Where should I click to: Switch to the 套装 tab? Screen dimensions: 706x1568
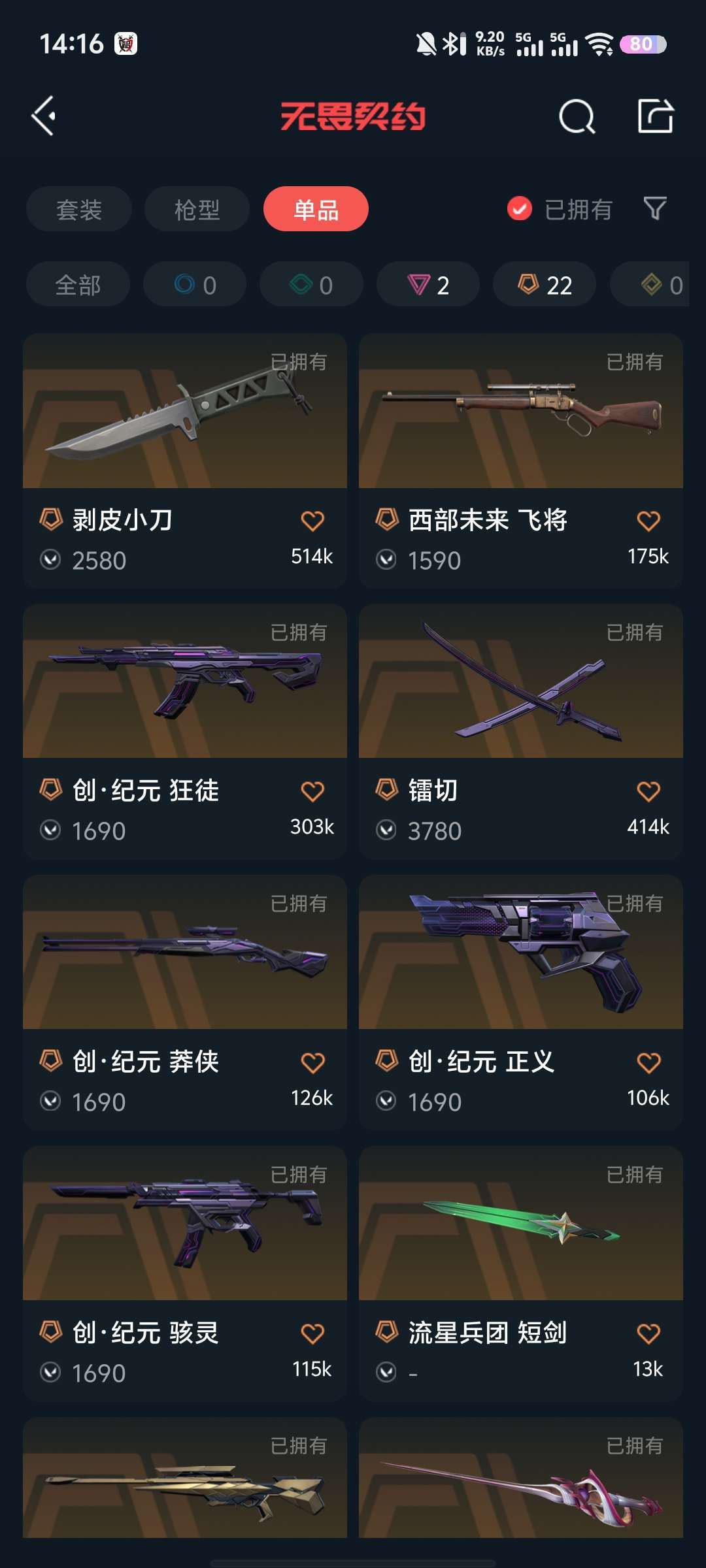pos(79,209)
